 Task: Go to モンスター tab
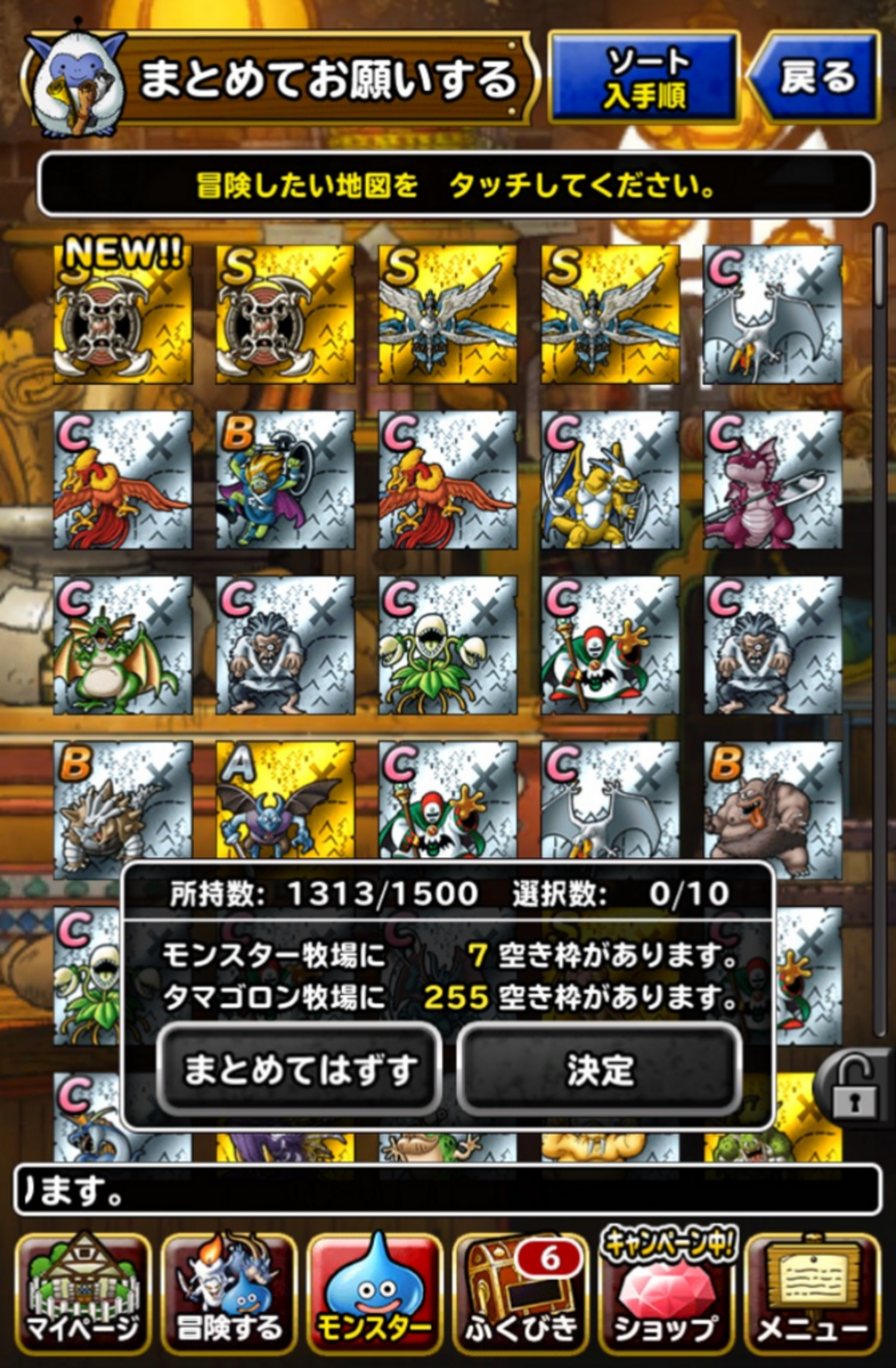(375, 1295)
